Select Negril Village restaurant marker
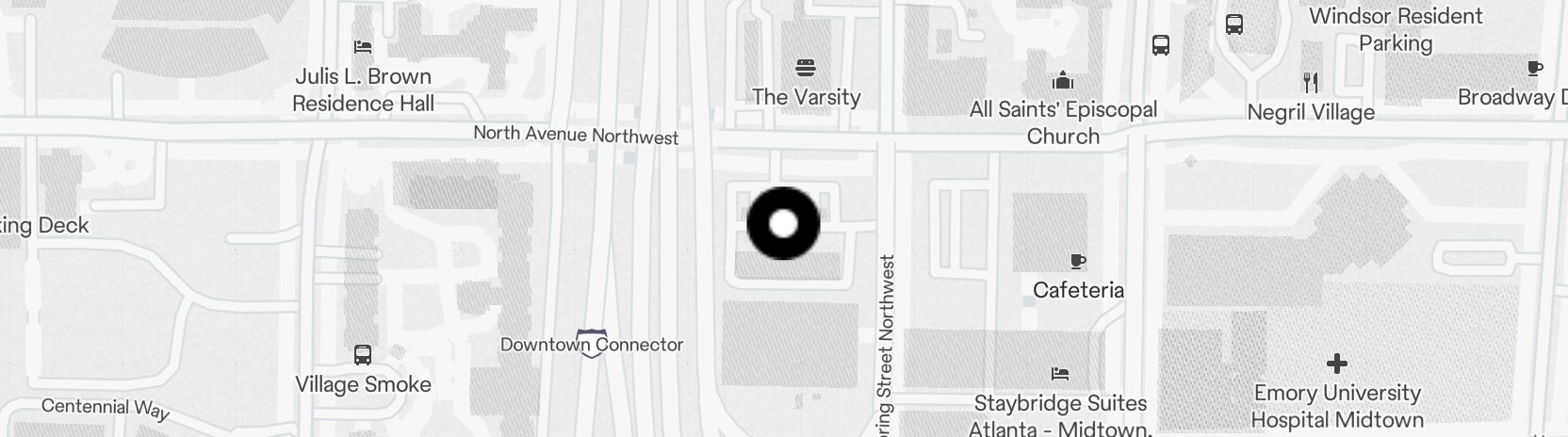 (x=1310, y=83)
